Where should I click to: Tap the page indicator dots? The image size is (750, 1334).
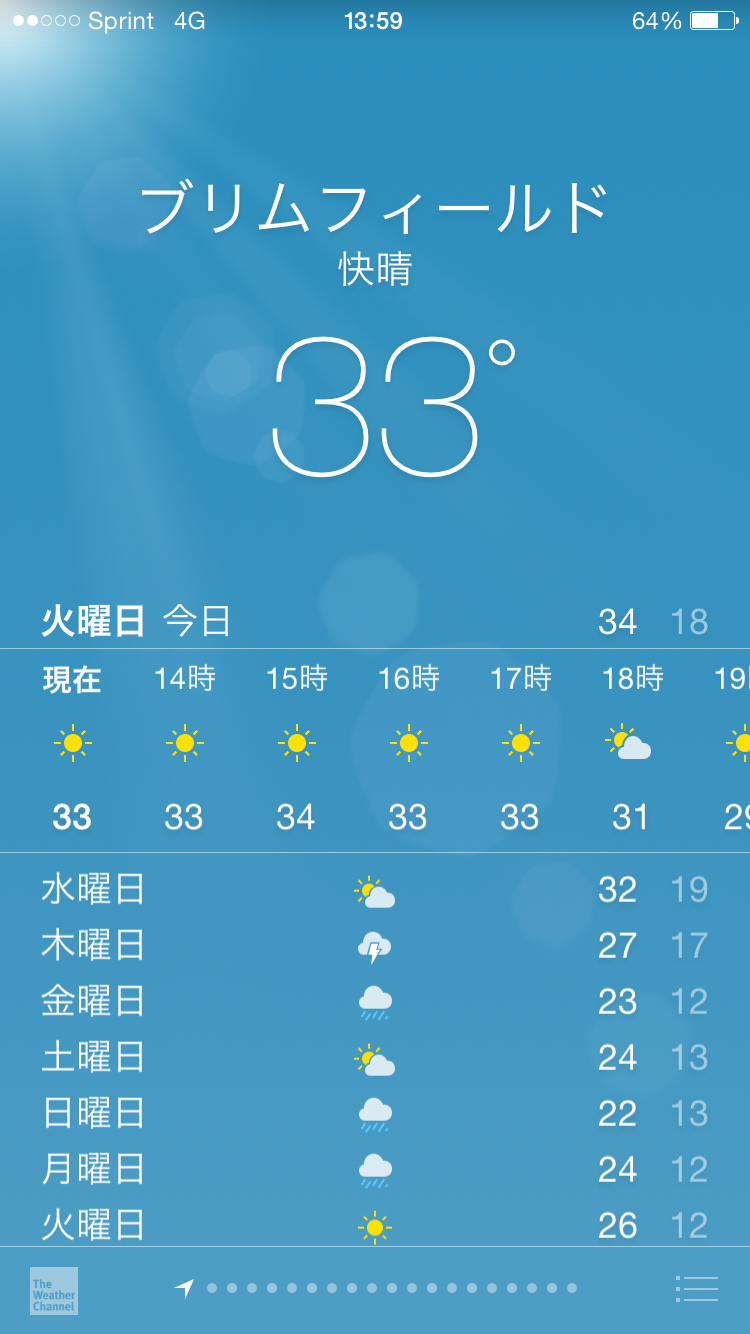pyautogui.click(x=376, y=1288)
